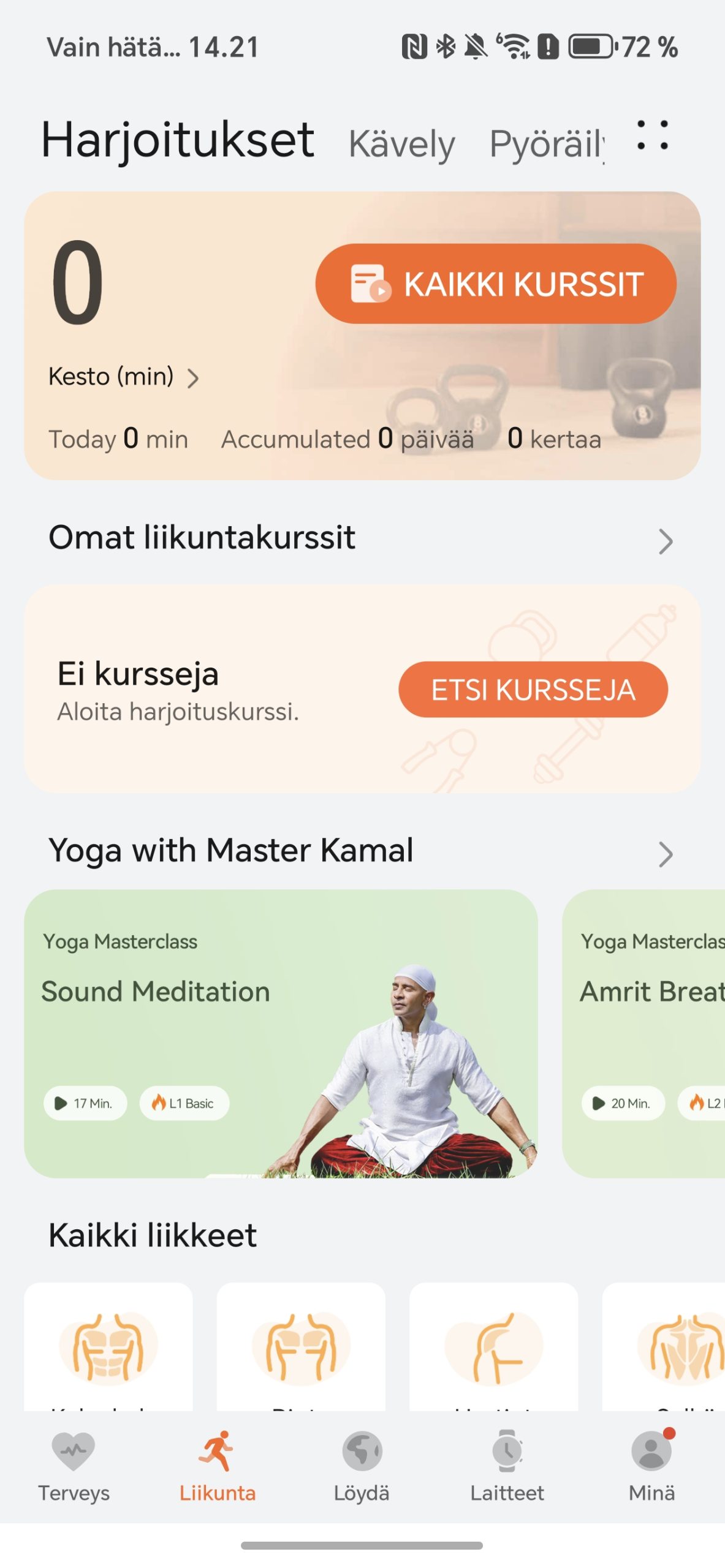Expand Omat liikuntakurssit section
Image resolution: width=725 pixels, height=1568 pixels.
pos(362,538)
